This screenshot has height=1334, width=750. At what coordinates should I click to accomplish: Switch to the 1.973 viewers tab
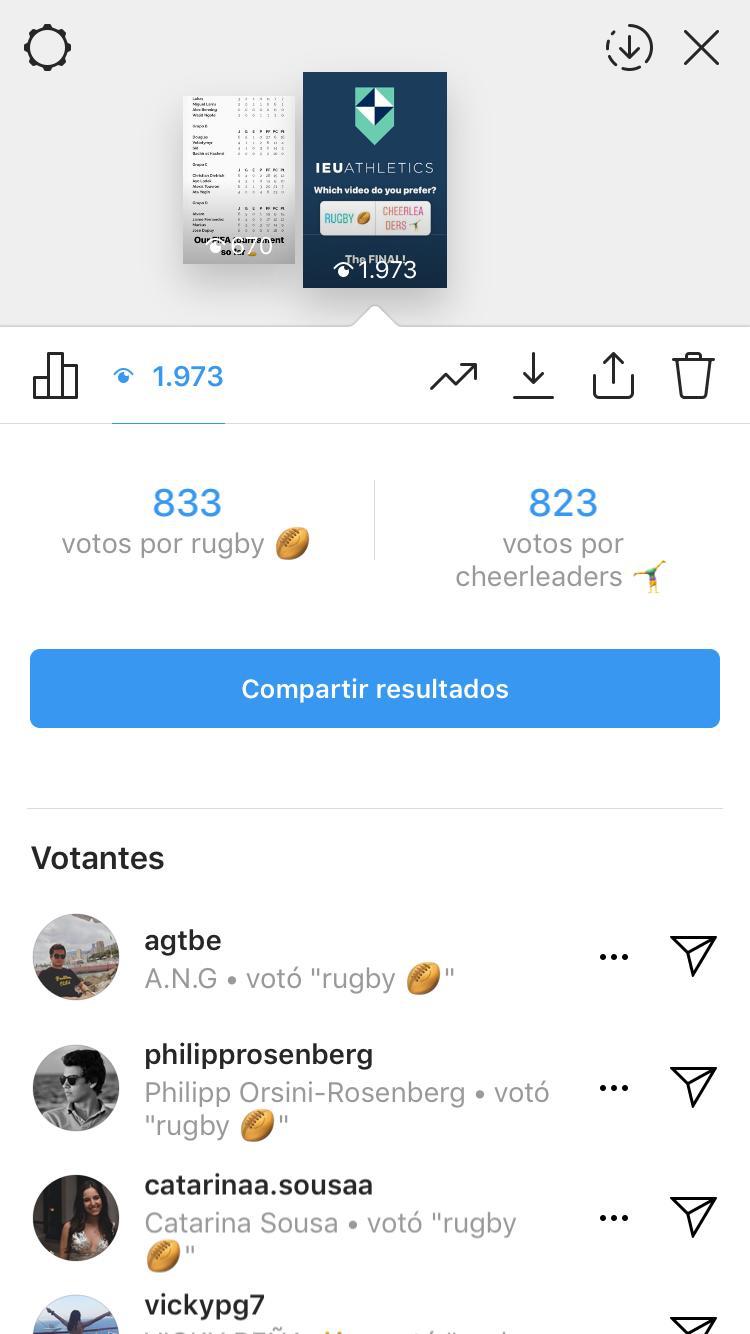coord(169,377)
